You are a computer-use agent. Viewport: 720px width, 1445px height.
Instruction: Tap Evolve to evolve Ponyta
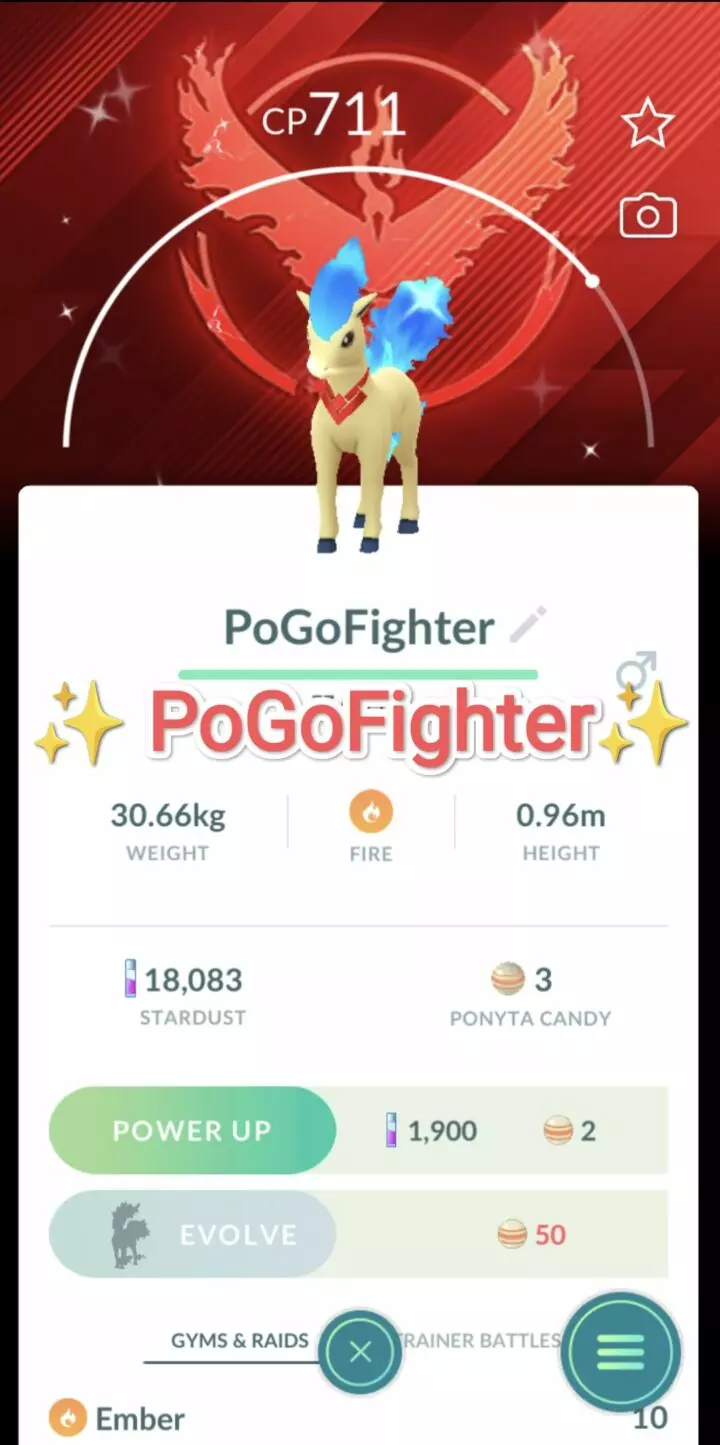click(237, 1234)
